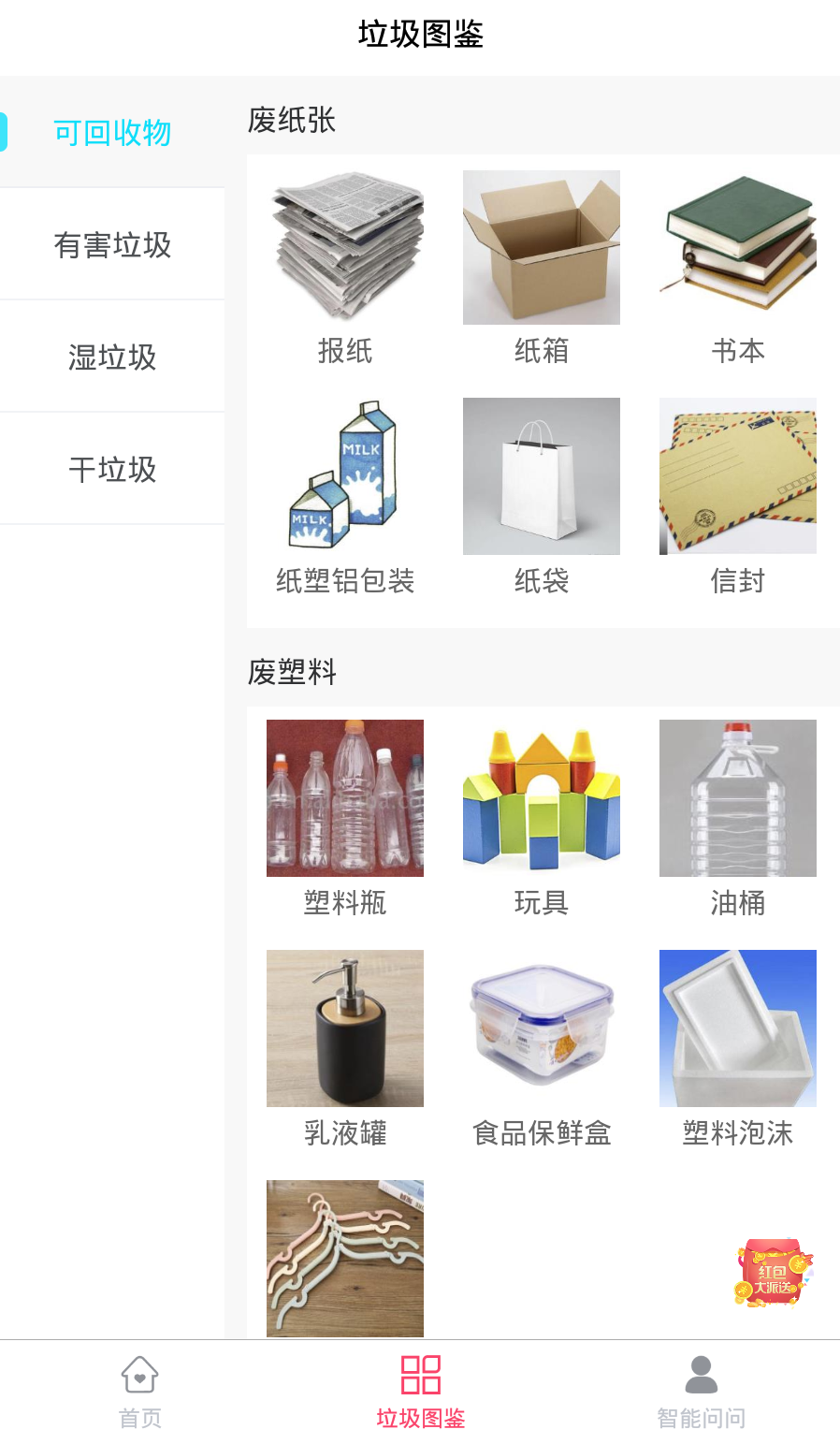The width and height of the screenshot is (840, 1444).
Task: Select the 干垃圾 category
Action: click(x=112, y=469)
